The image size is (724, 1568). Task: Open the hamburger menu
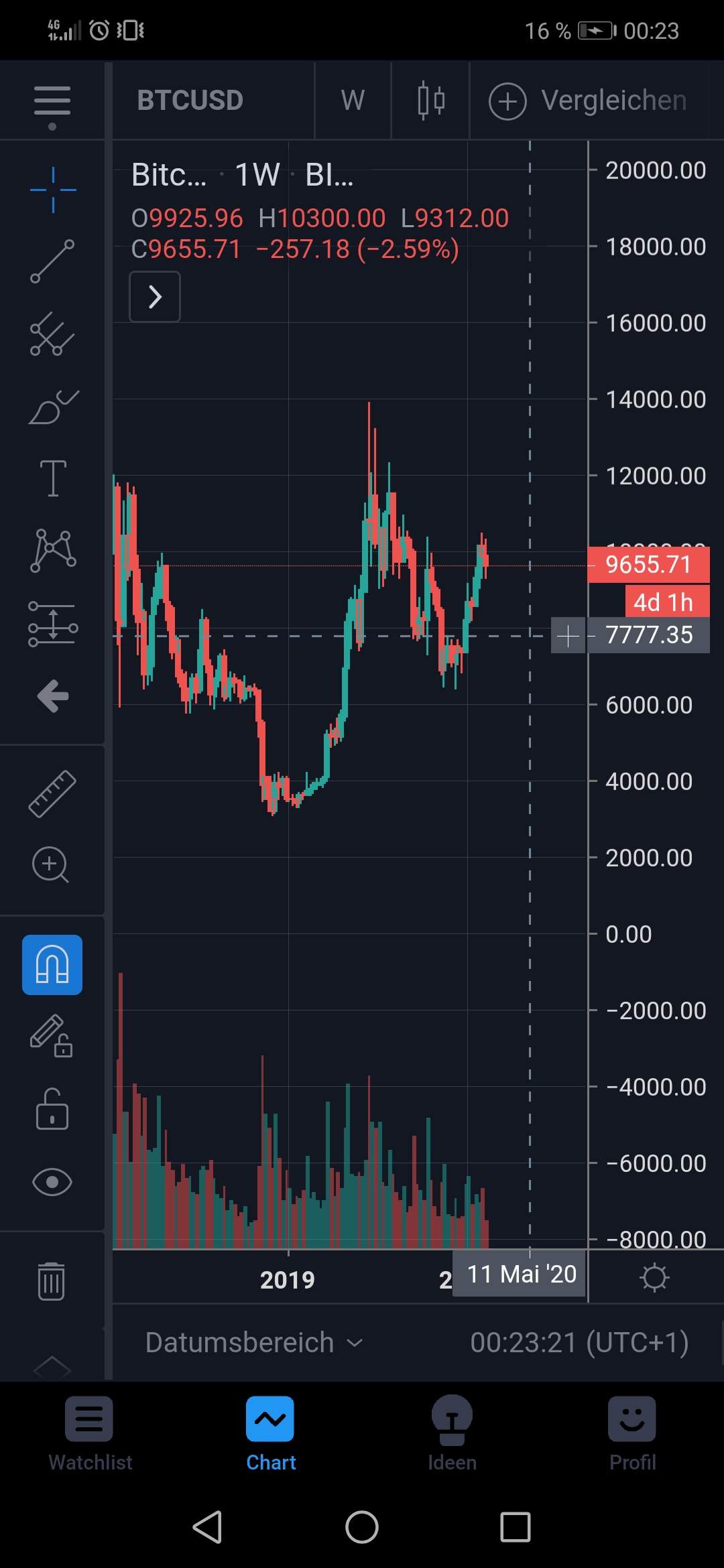[52, 102]
